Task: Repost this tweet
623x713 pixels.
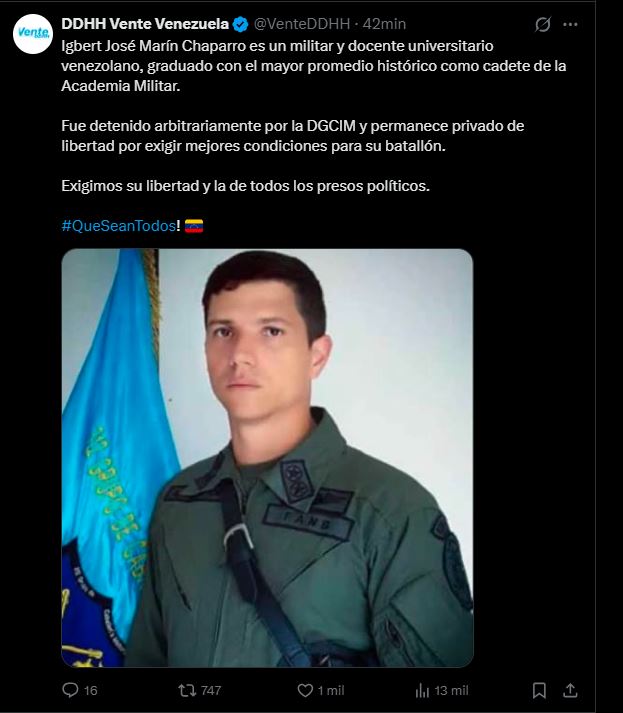Action: 186,690
